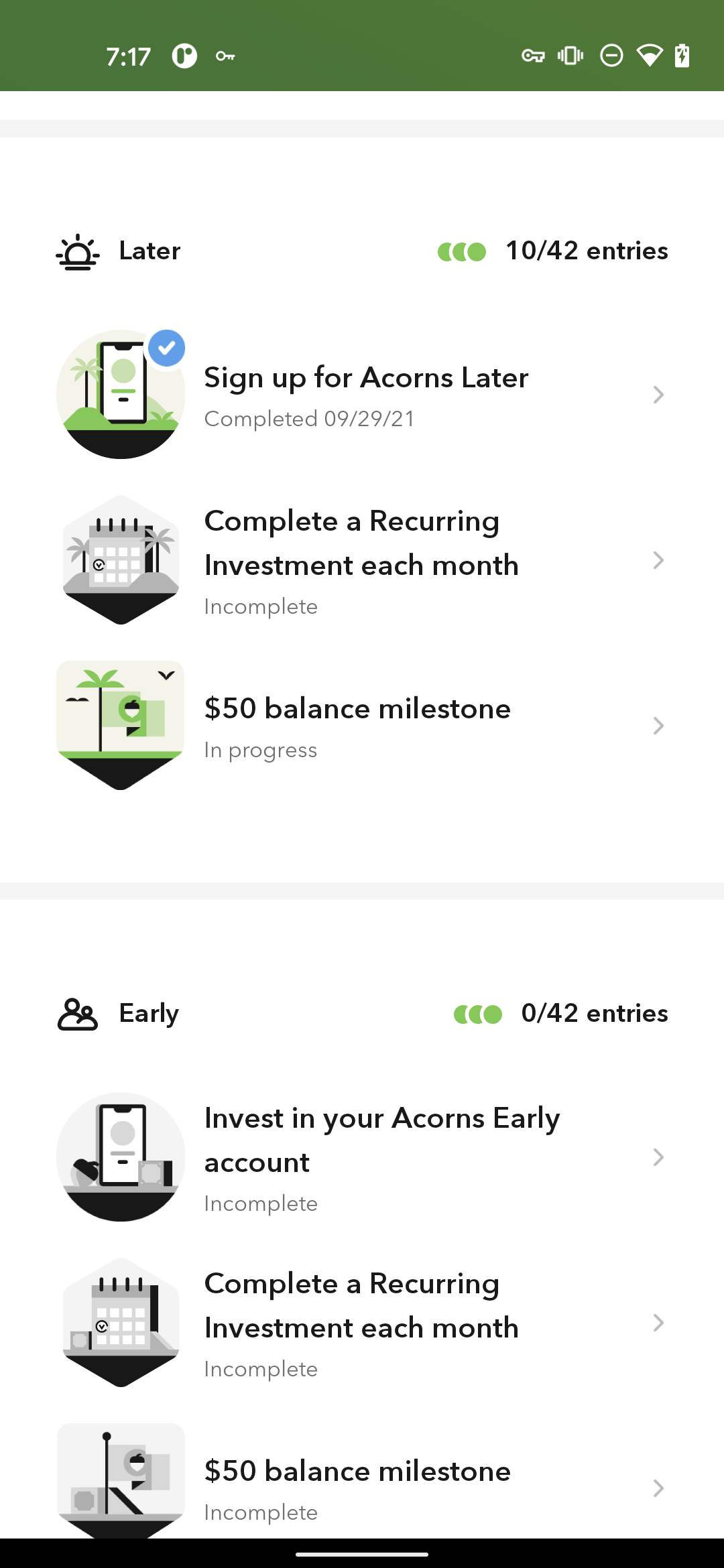
Task: Open Sign up for Acorns Later row
Action: click(x=362, y=395)
